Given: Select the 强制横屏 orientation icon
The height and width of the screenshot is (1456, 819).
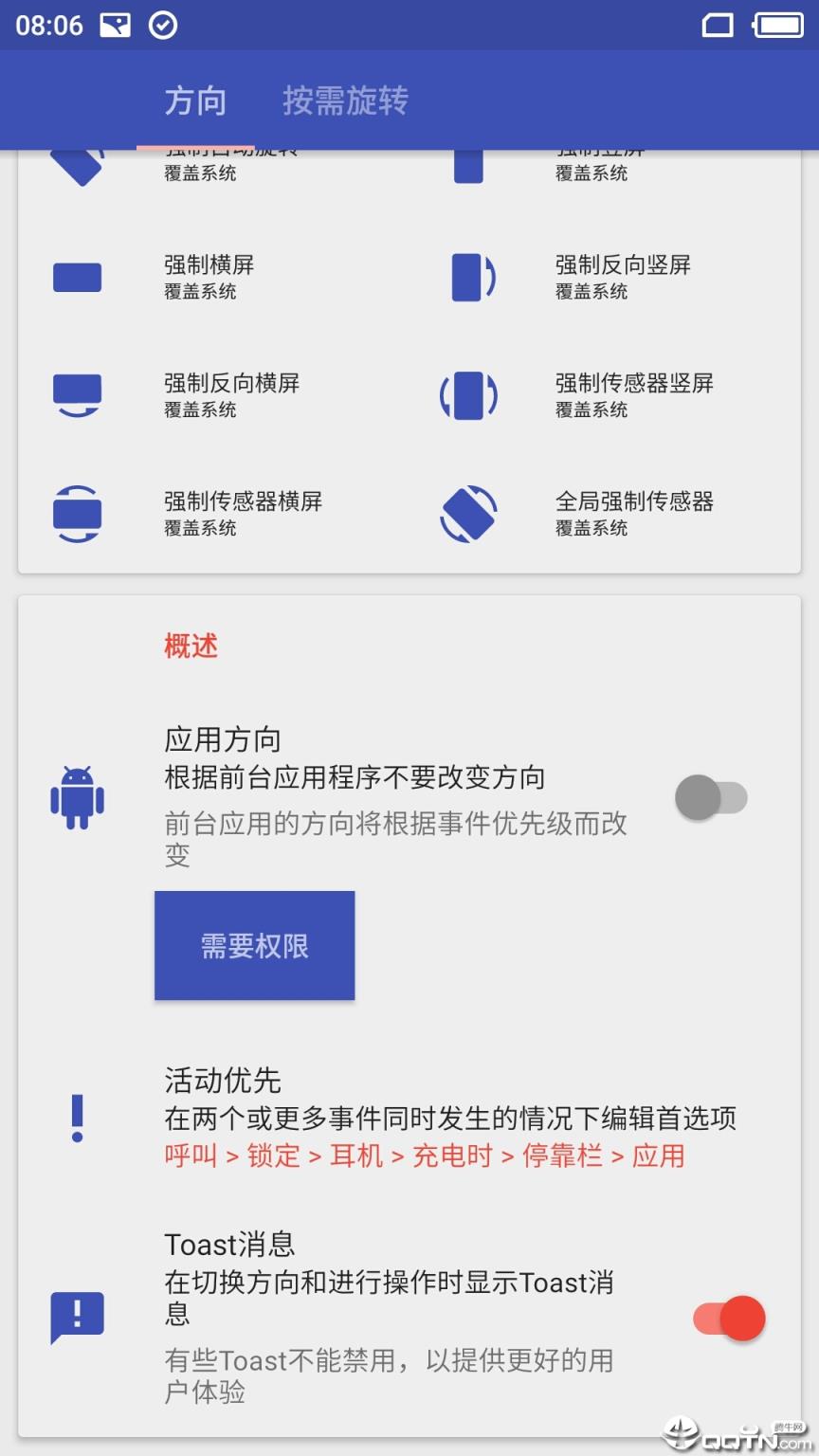Looking at the screenshot, I should click(x=77, y=276).
